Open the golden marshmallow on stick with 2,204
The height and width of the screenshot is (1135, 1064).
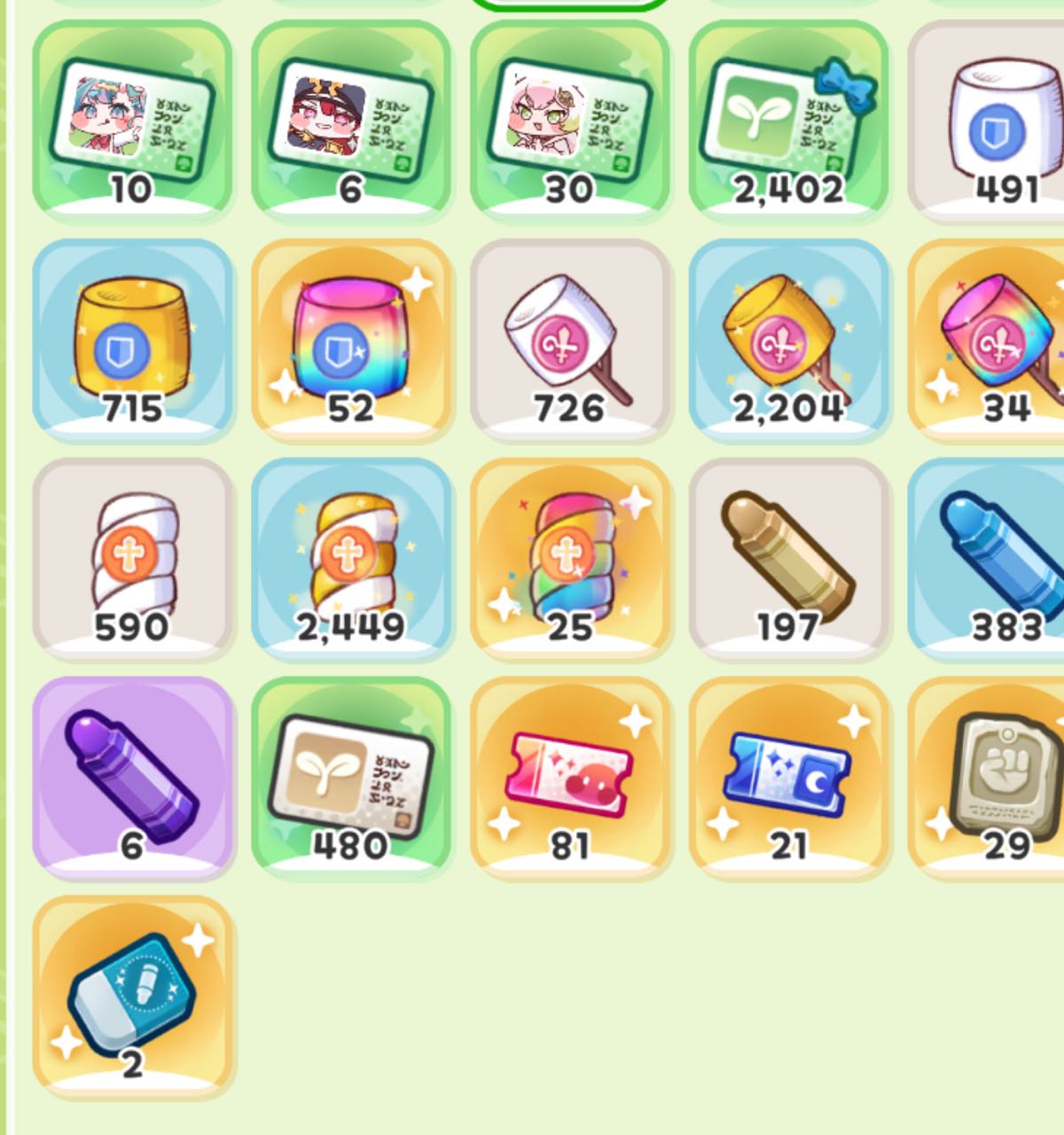[x=788, y=340]
